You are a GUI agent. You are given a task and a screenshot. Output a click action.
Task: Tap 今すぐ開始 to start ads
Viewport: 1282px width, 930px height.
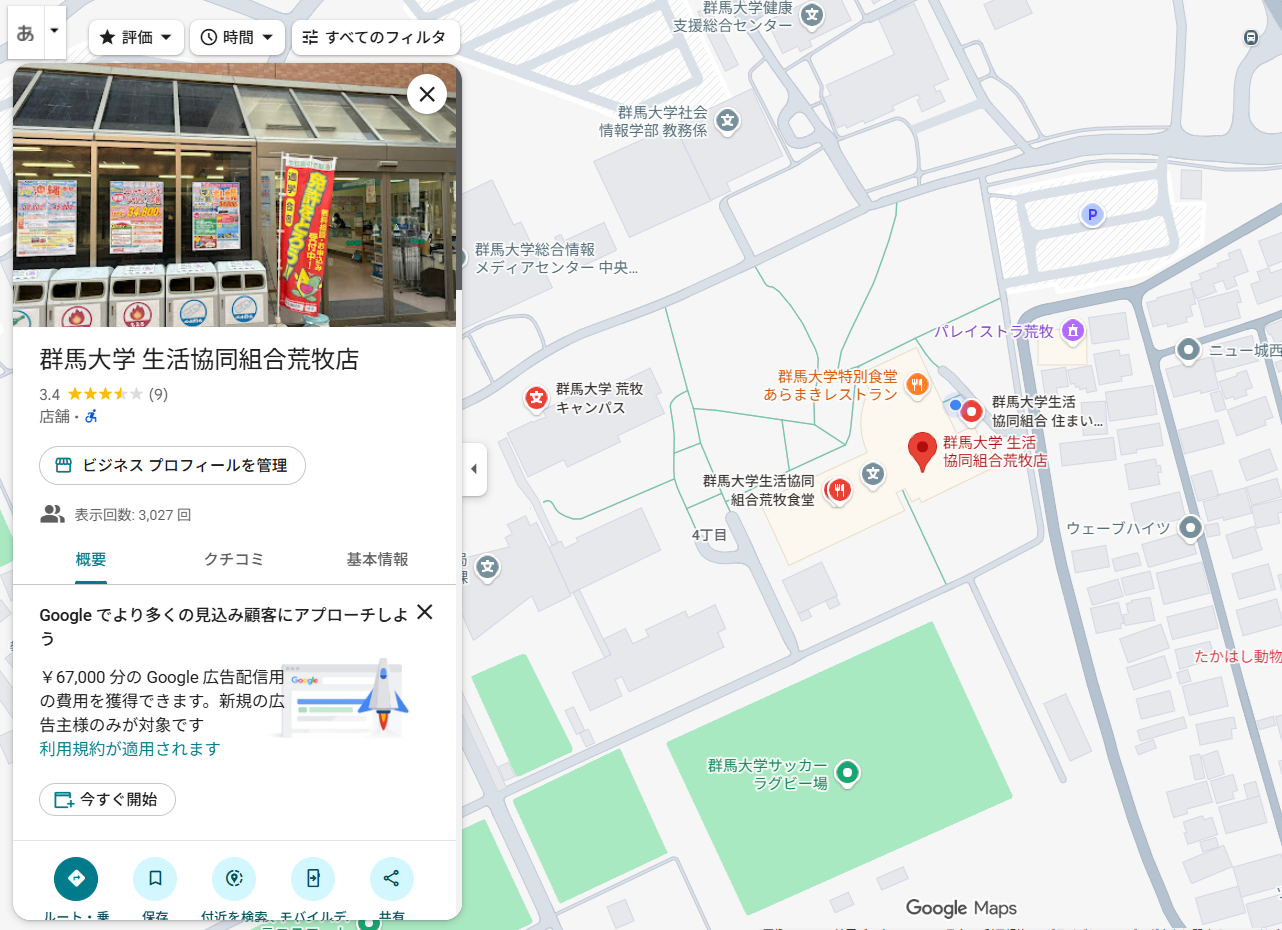107,800
